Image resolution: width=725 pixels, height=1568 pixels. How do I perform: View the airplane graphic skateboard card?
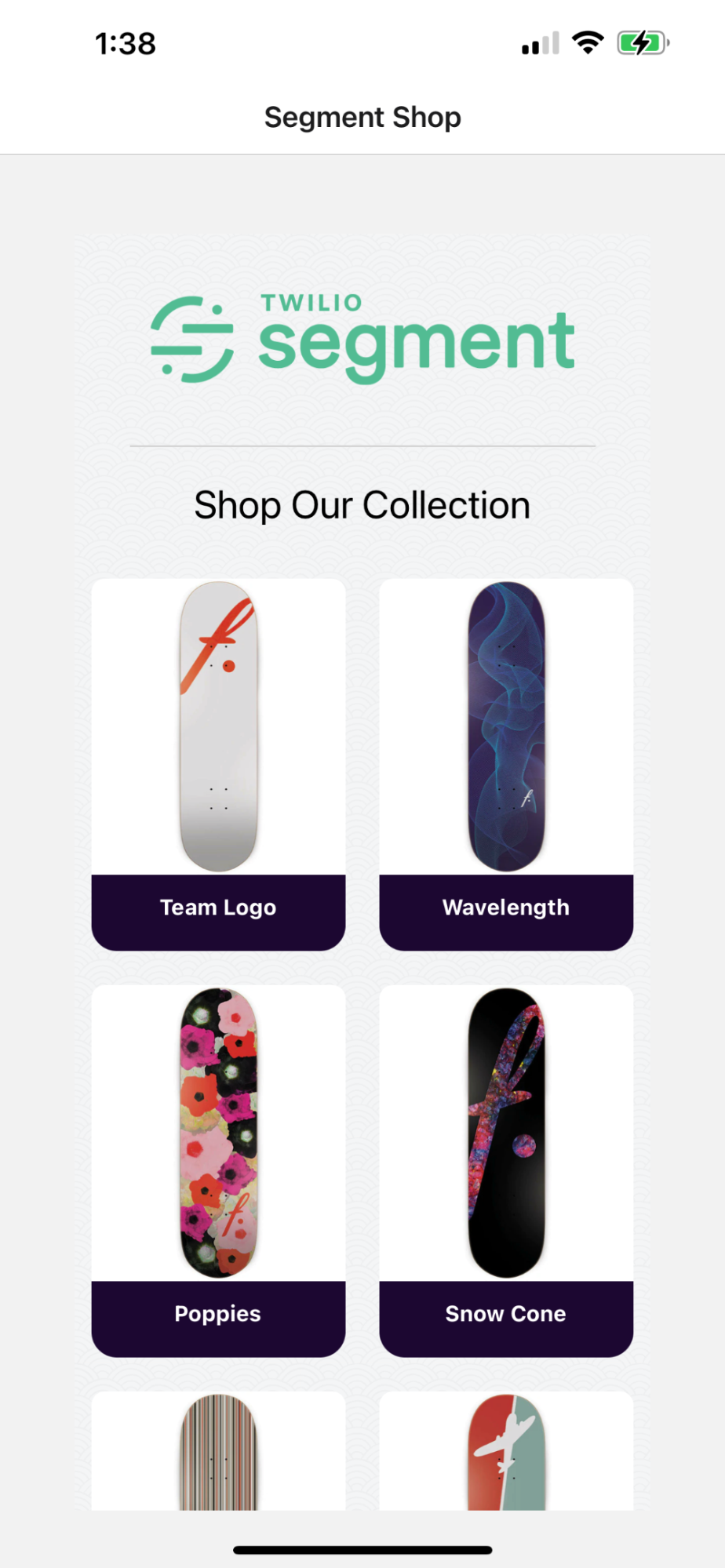[x=506, y=1451]
